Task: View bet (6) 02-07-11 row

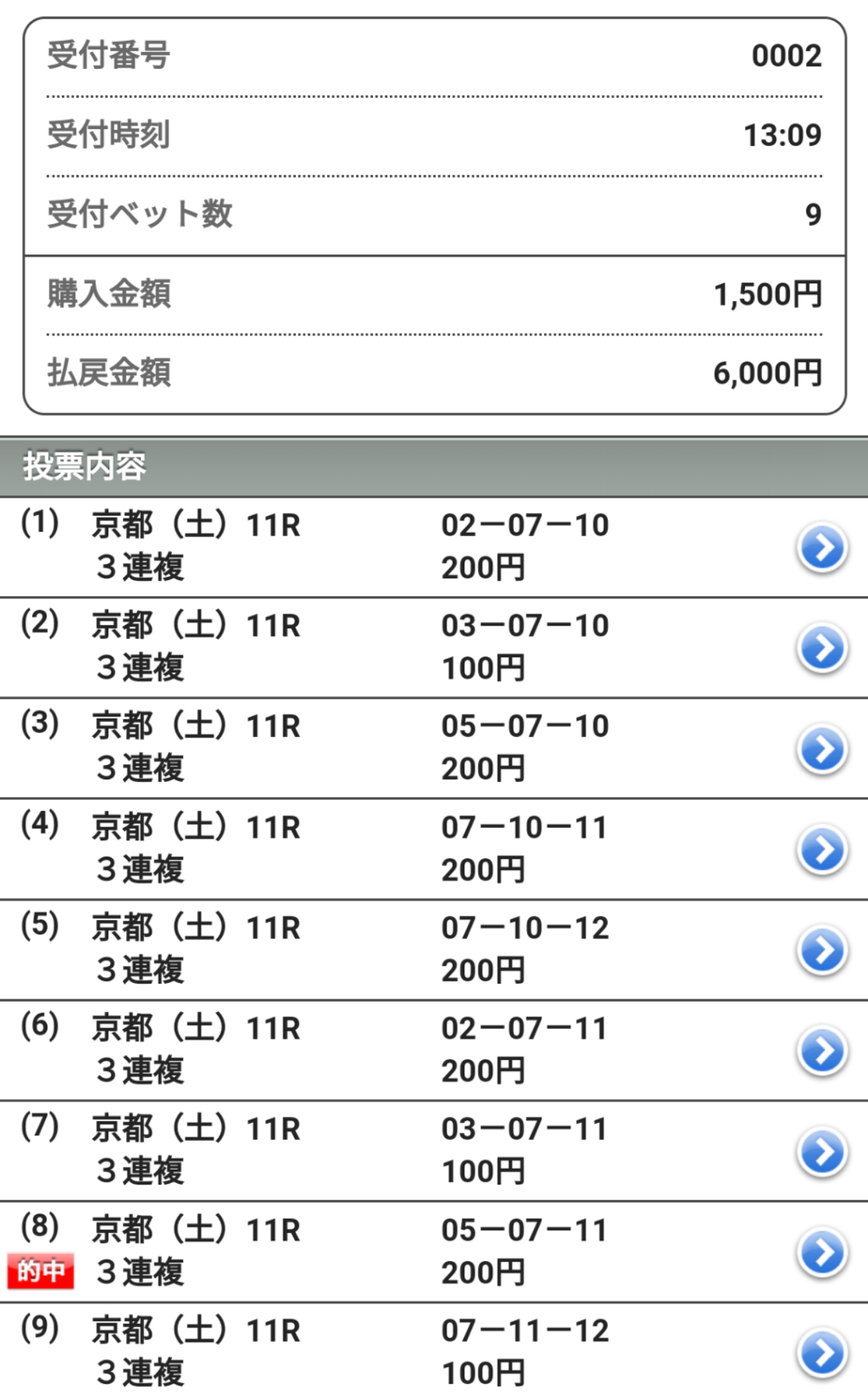Action: (822, 1051)
